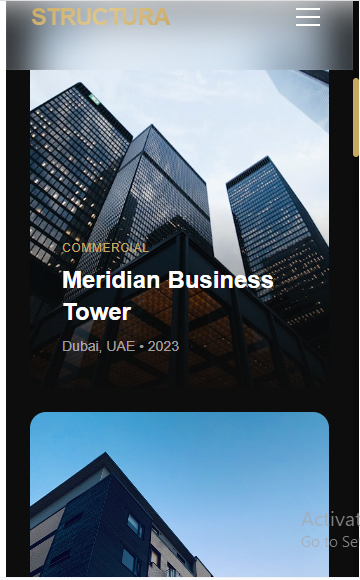Go to the STRUCTURA home page
The height and width of the screenshot is (580, 360).
pos(101,17)
